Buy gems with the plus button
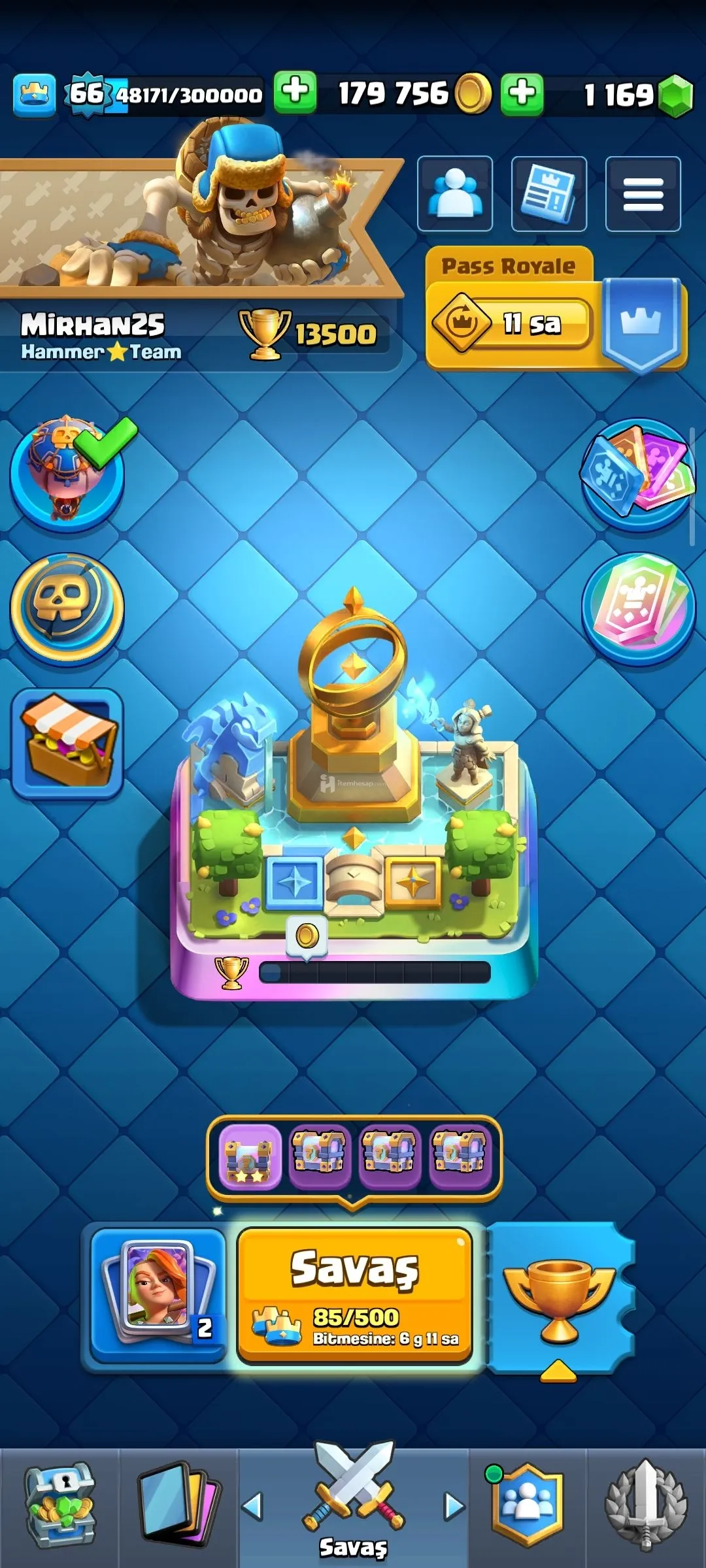This screenshot has height=1568, width=706. tap(522, 93)
